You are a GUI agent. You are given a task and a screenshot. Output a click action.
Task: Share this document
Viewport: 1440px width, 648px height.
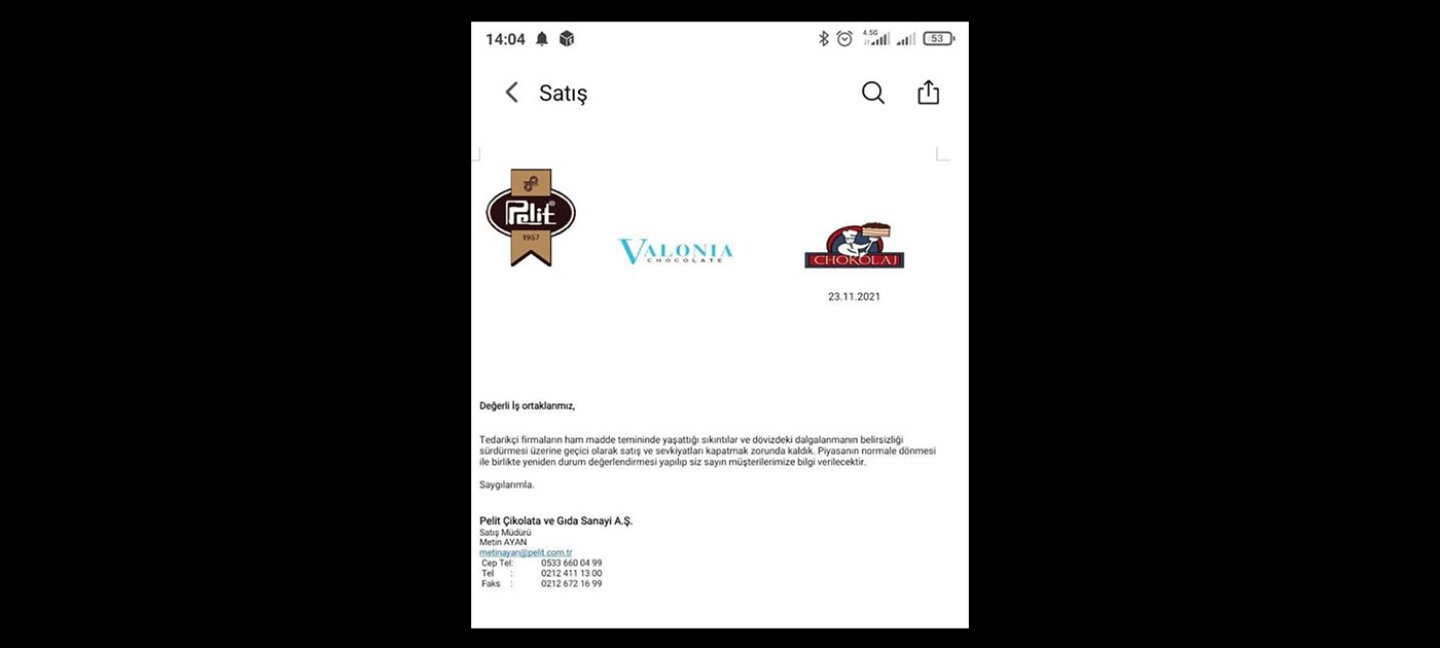(x=928, y=93)
